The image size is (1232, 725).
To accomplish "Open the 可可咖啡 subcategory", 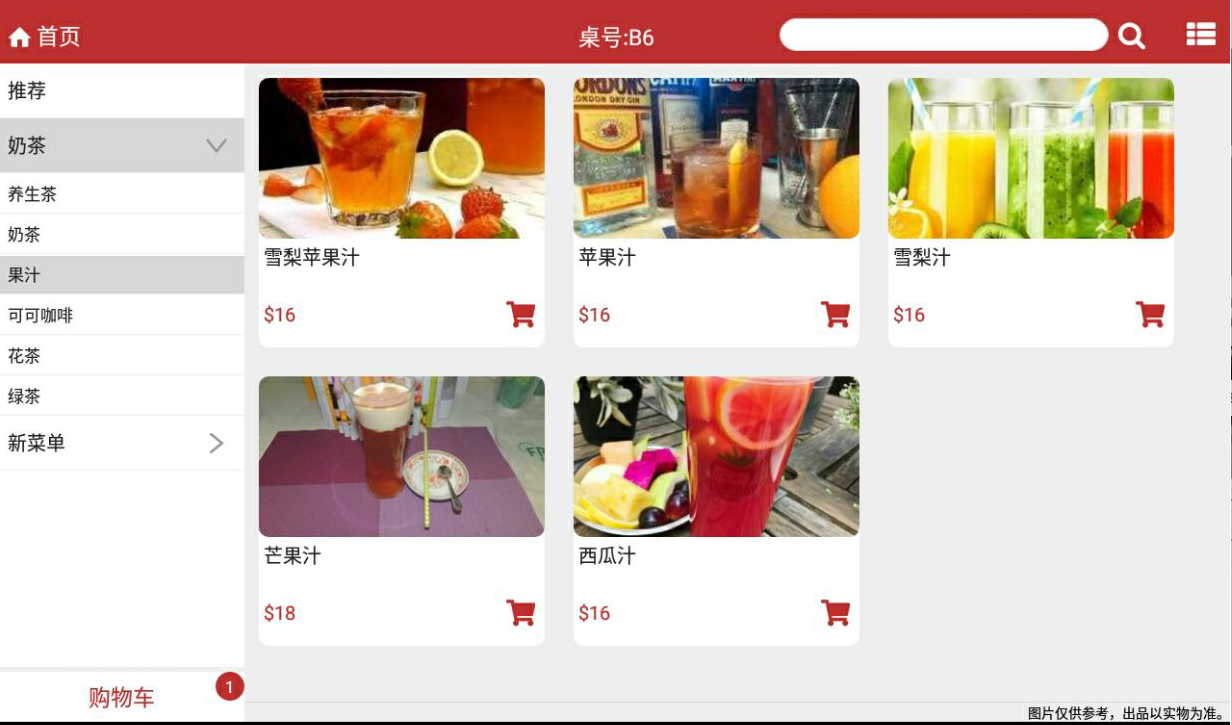I will 121,315.
